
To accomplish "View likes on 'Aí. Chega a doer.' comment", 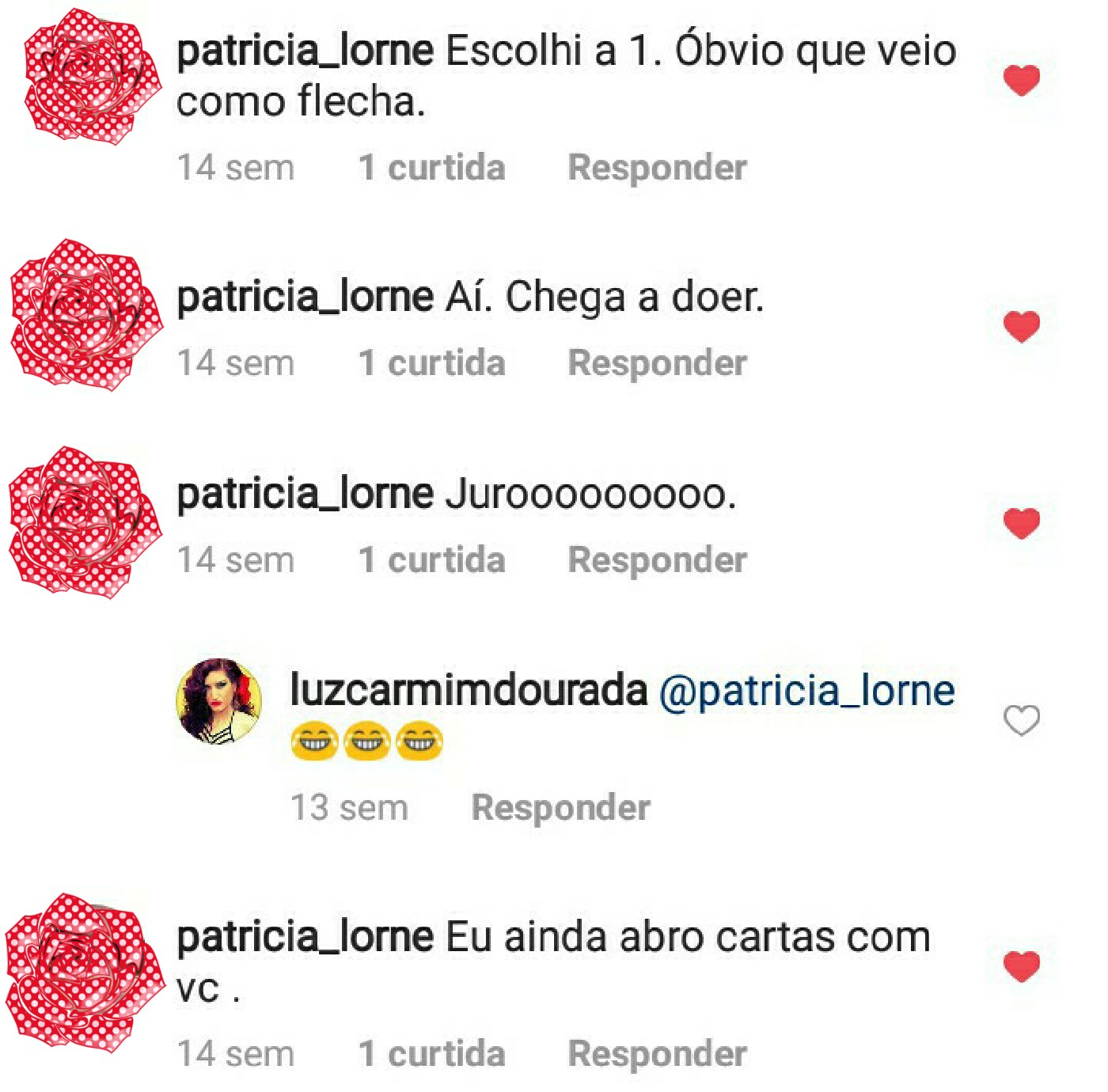I will click(x=431, y=363).
